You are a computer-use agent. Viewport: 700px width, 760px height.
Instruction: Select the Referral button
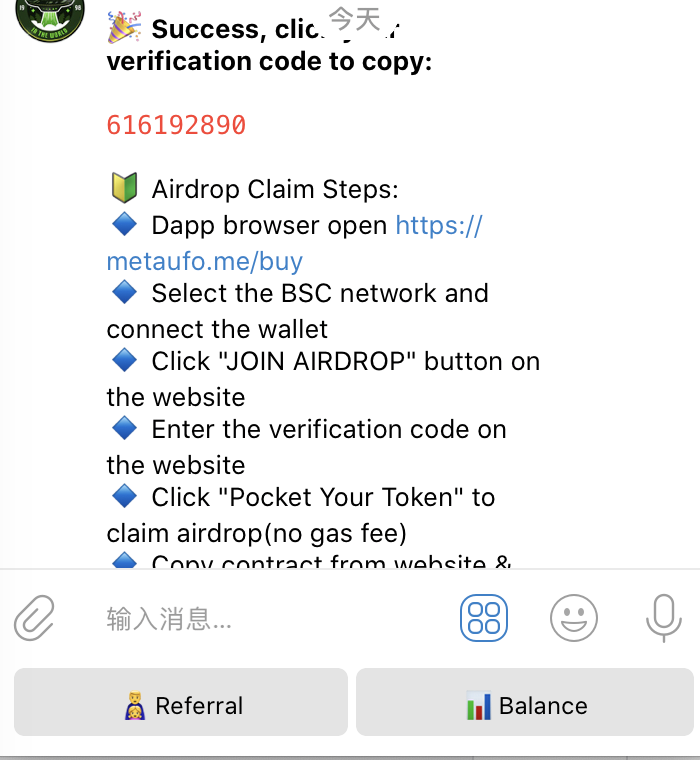click(181, 706)
